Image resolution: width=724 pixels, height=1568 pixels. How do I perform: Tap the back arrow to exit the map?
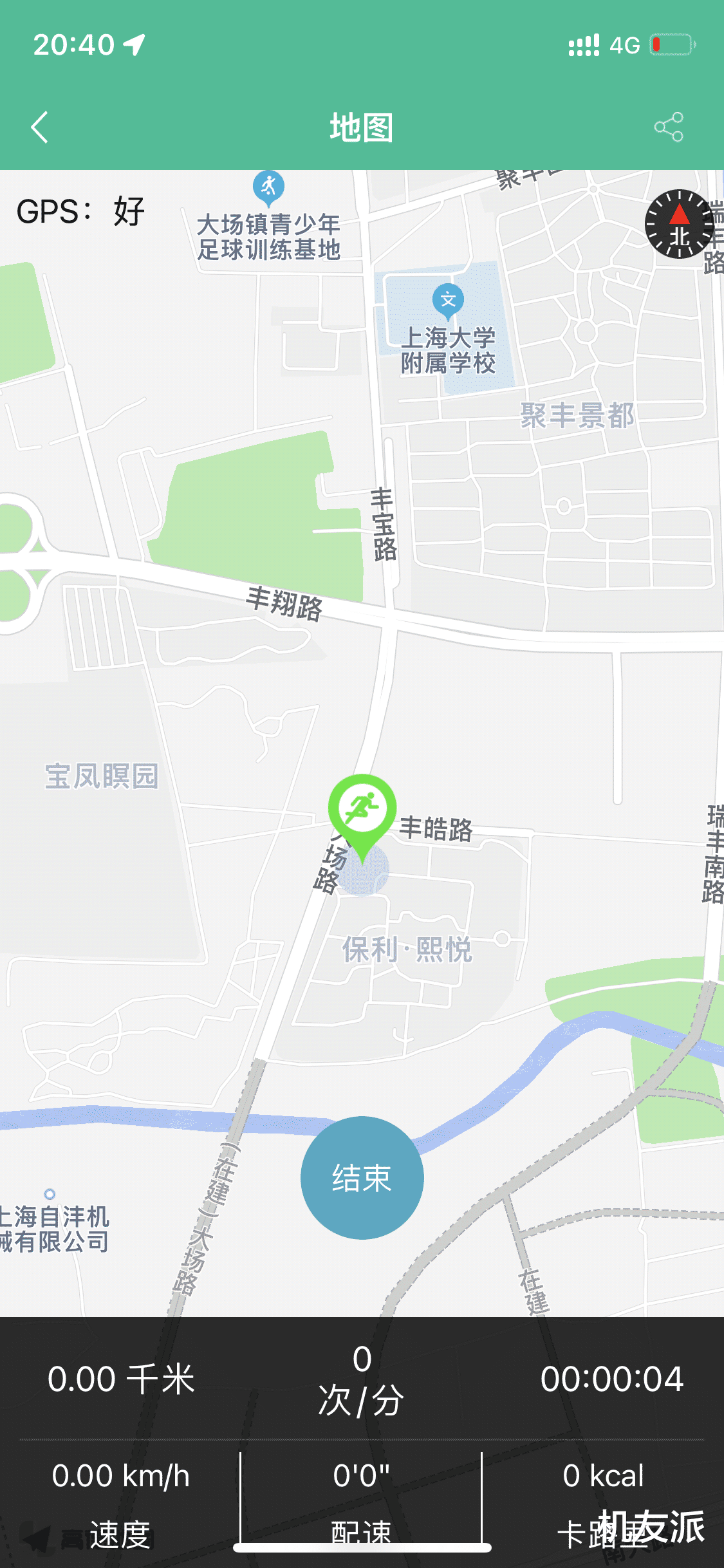40,126
